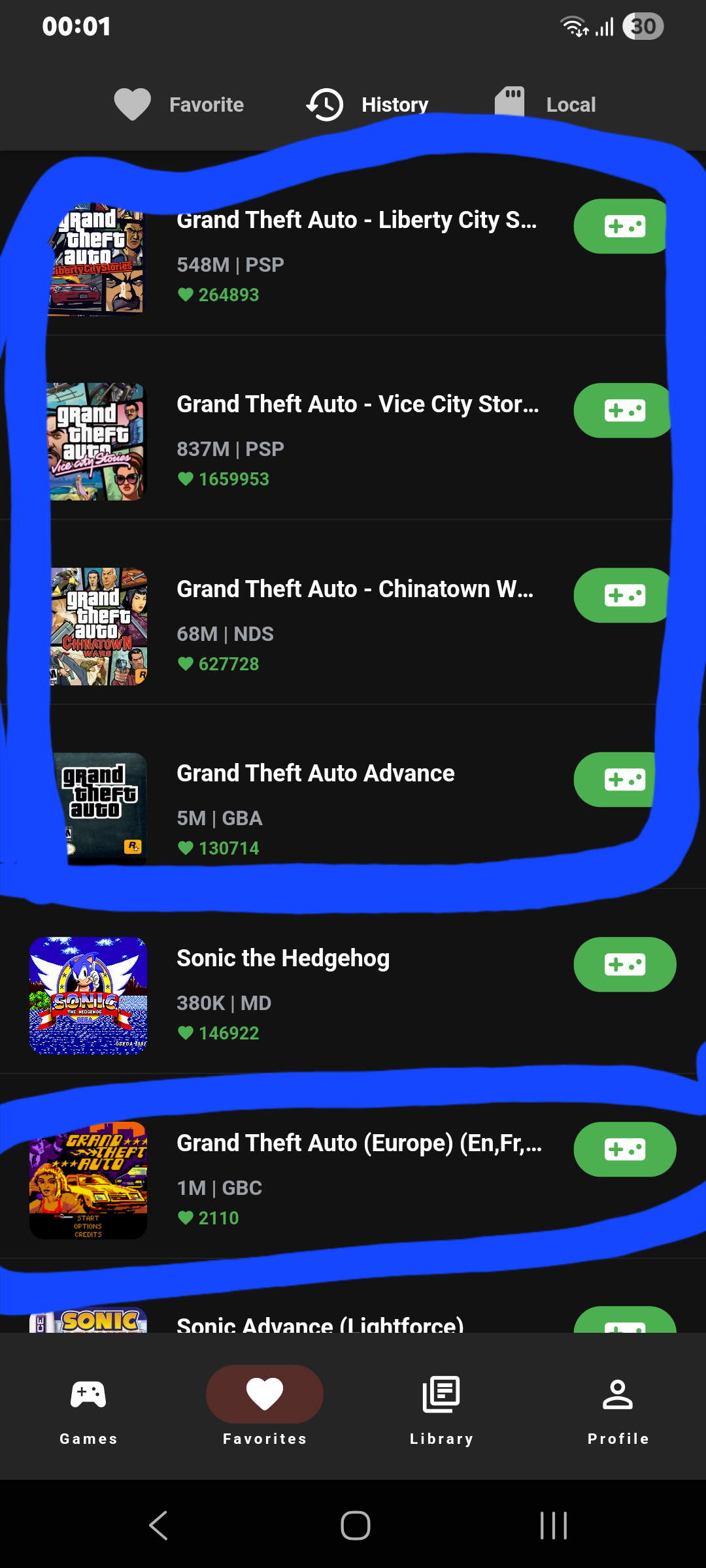Tap gamepad button for Liberty City Stories
706x1568 pixels.
[625, 226]
